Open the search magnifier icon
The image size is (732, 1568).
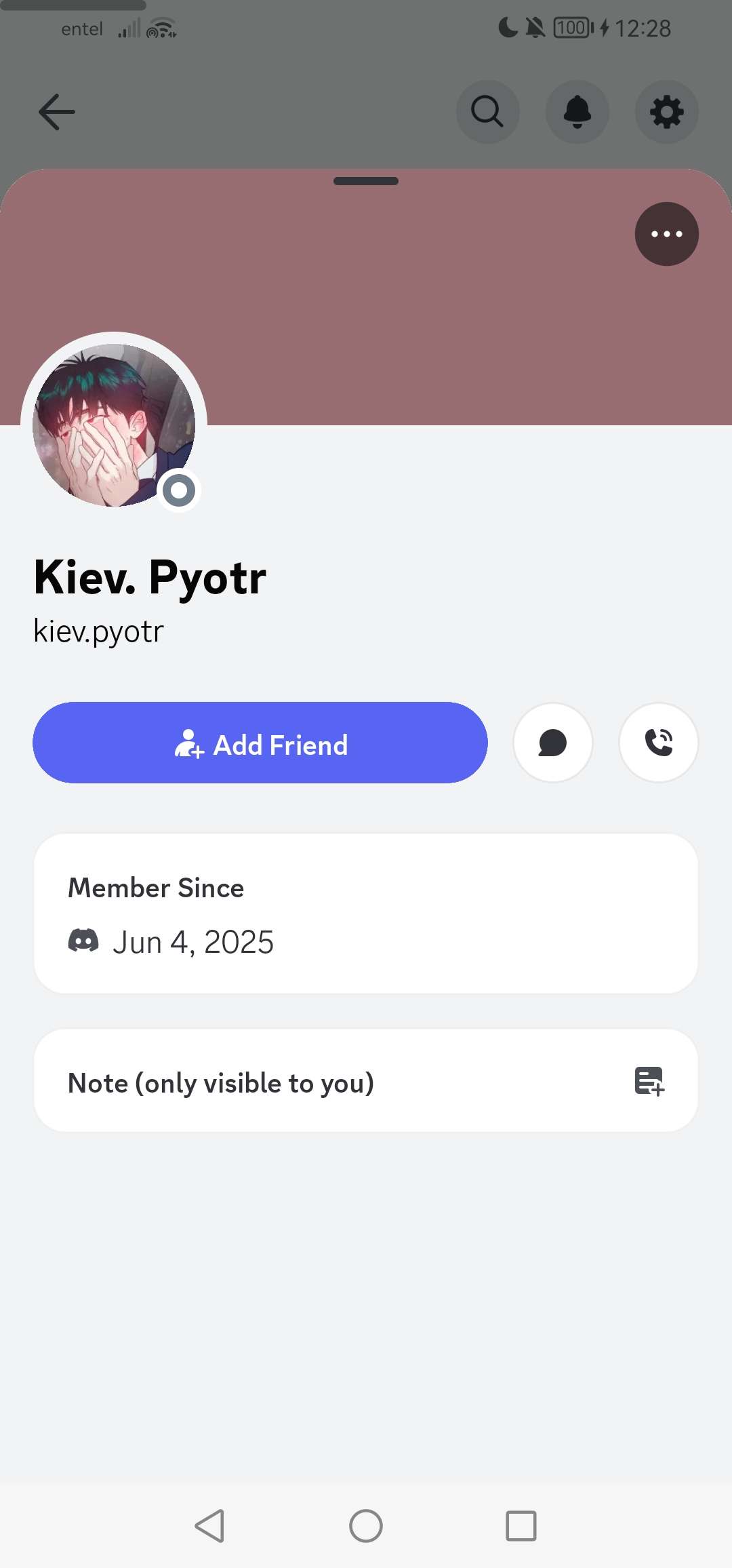coord(487,112)
